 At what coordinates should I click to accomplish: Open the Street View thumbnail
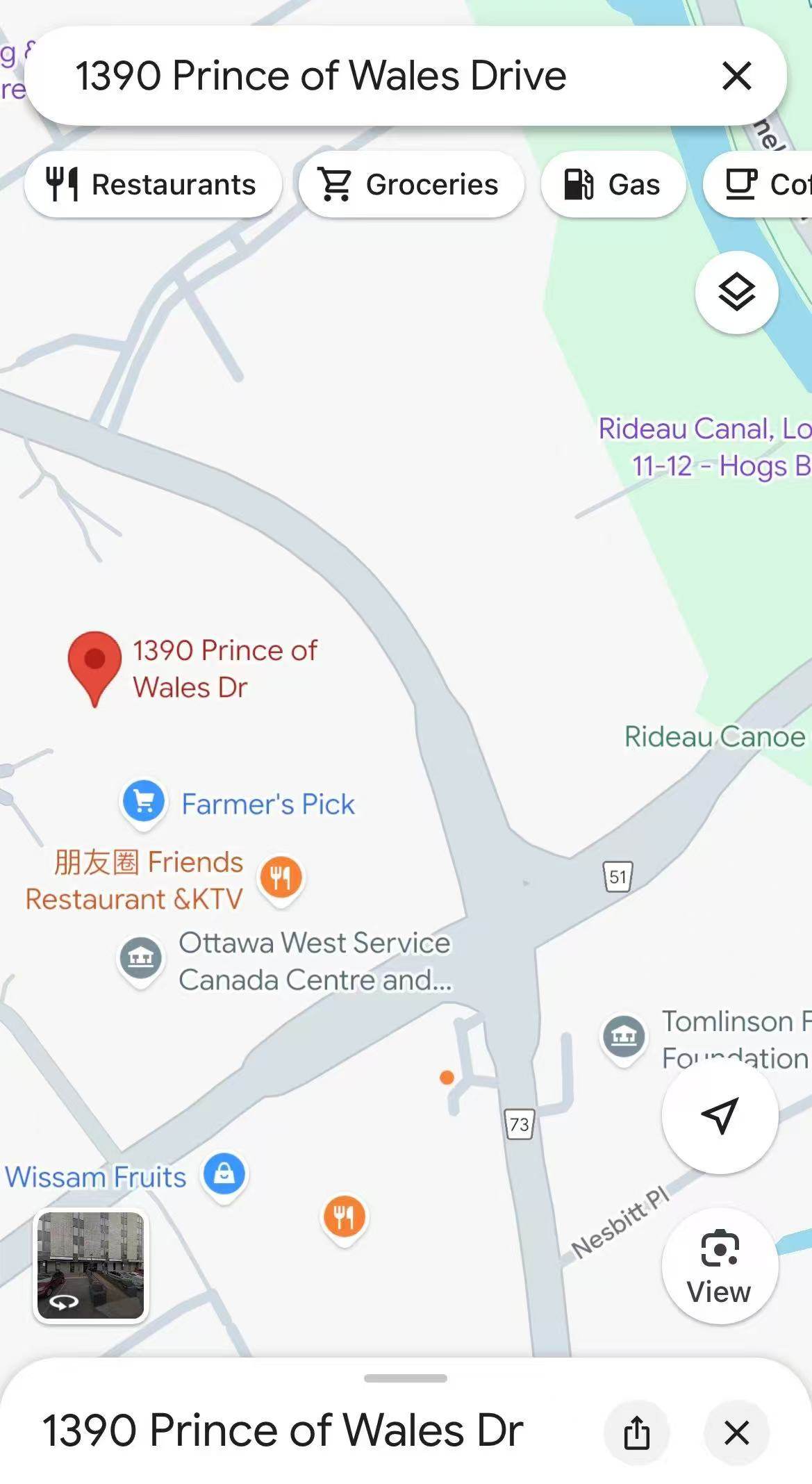tap(90, 1264)
